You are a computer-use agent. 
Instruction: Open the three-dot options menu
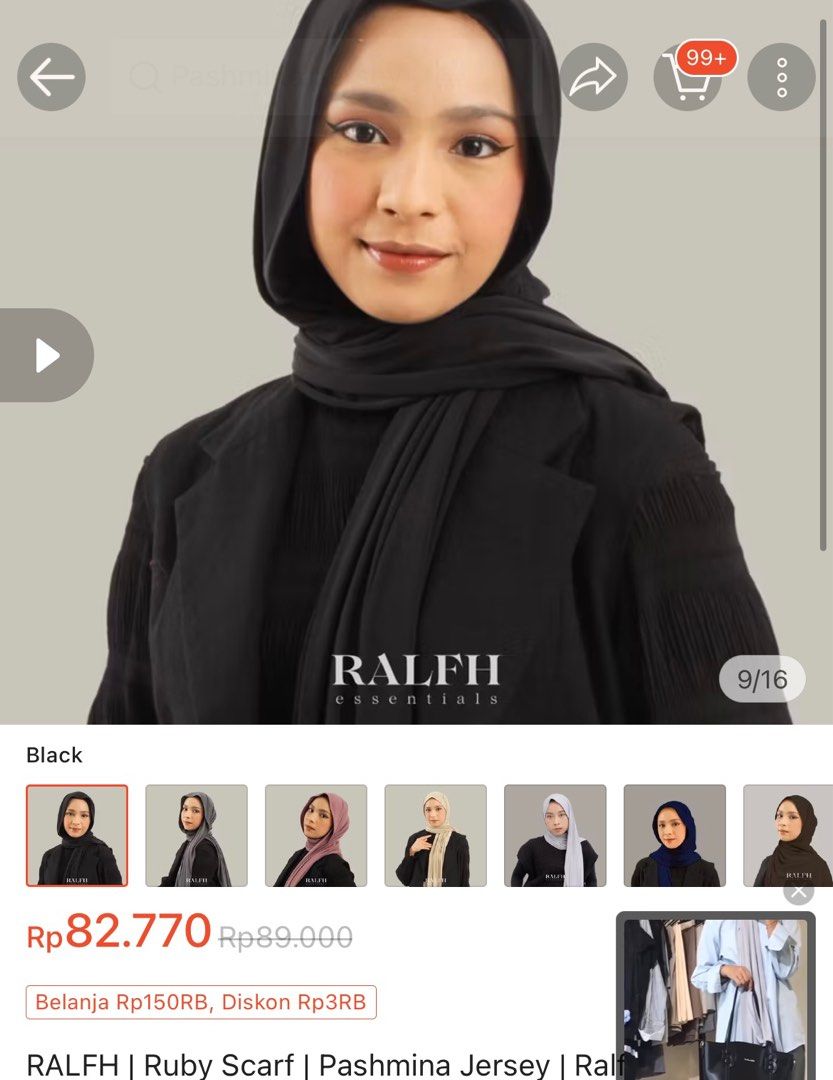[781, 76]
